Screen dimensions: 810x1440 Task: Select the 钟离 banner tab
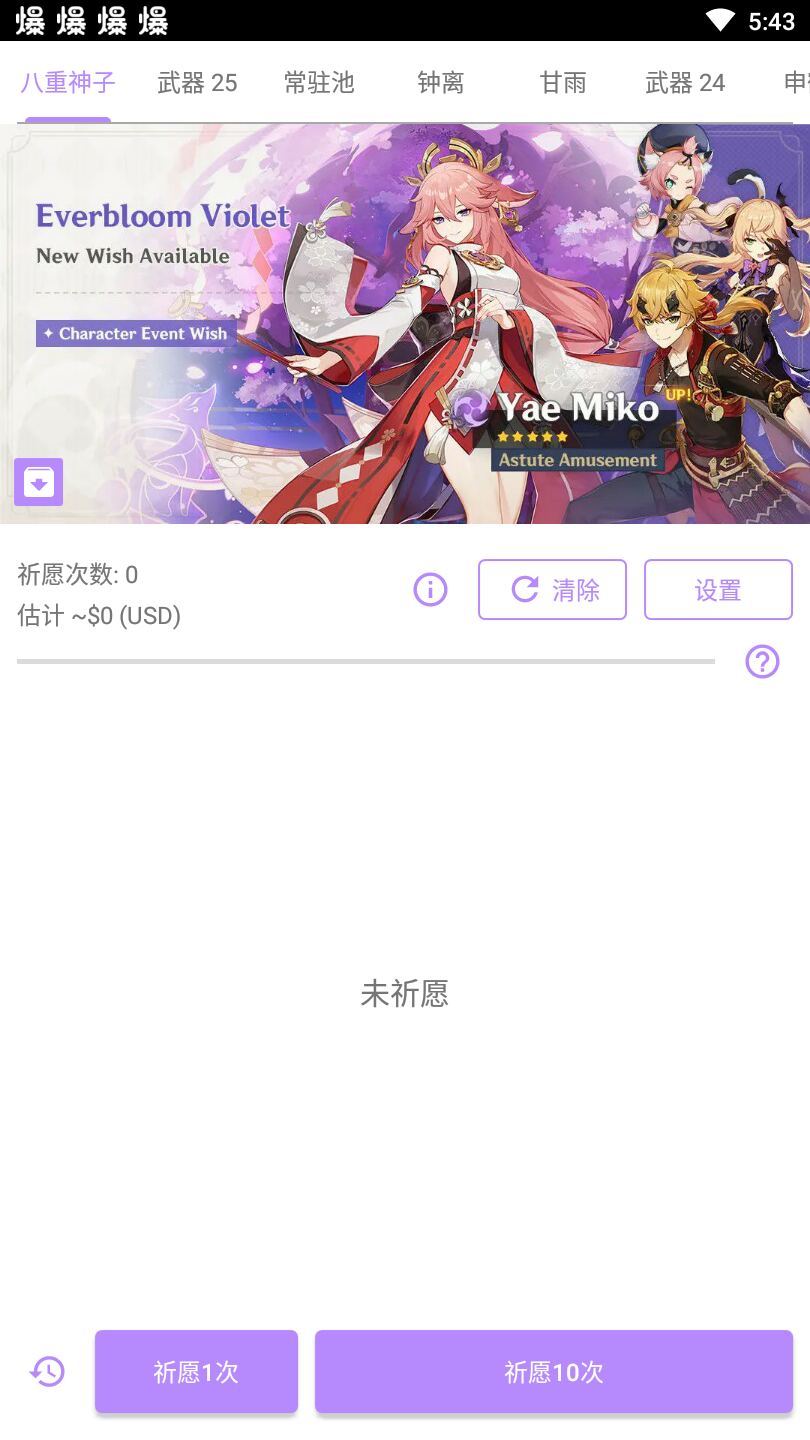click(x=441, y=83)
